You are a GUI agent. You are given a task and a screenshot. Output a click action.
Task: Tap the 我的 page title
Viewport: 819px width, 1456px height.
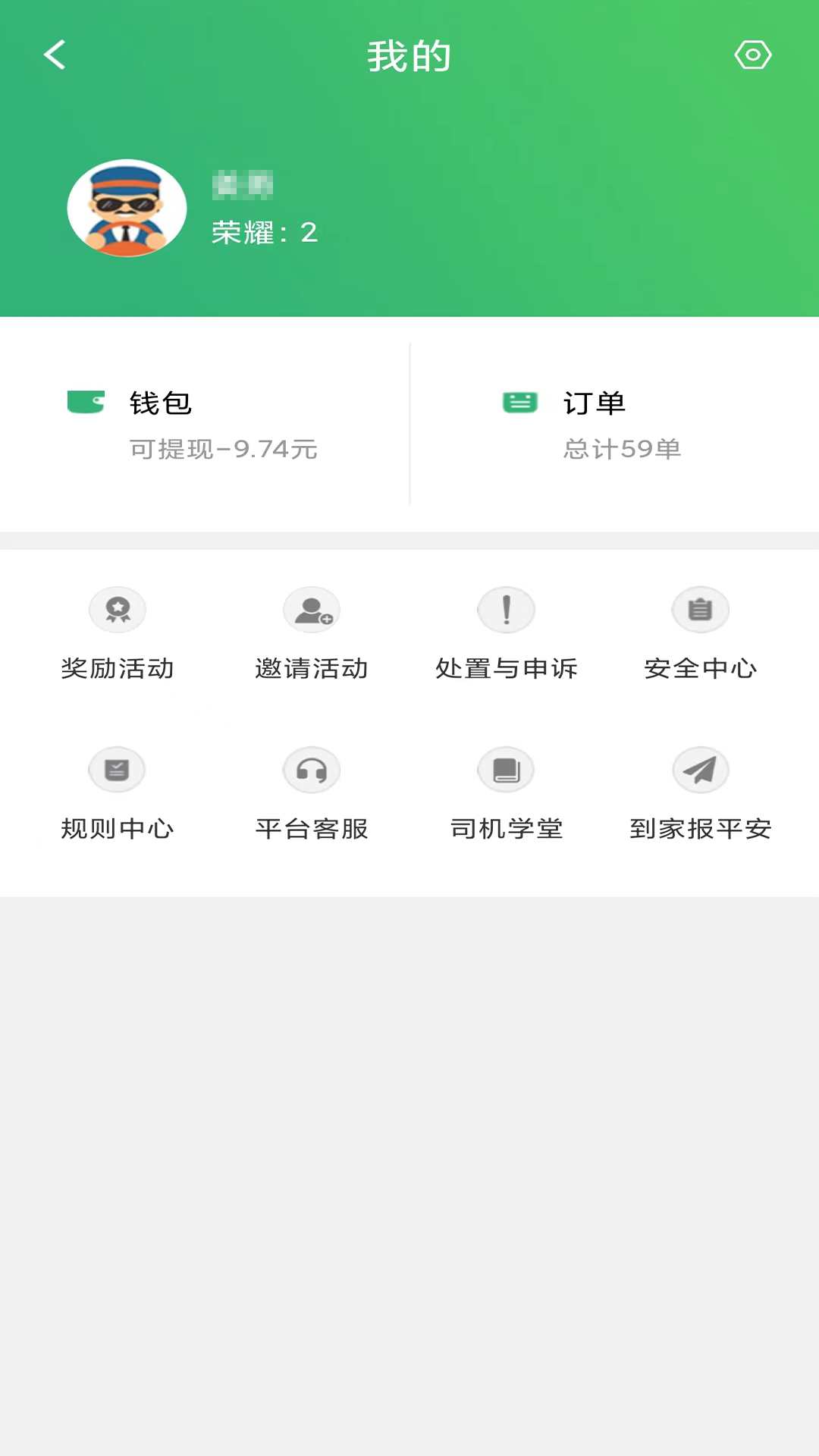409,55
